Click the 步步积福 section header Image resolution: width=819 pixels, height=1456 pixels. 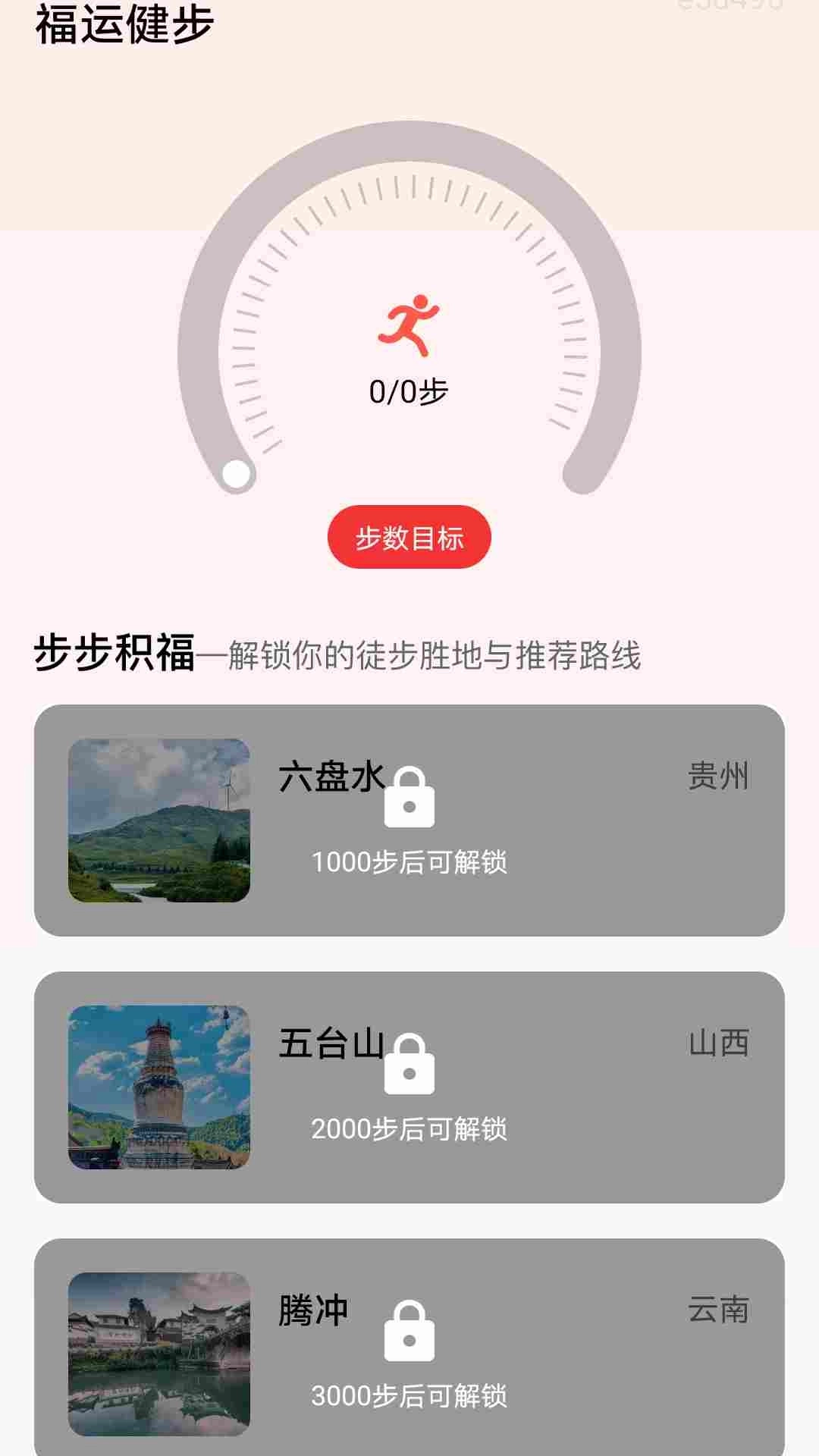118,654
